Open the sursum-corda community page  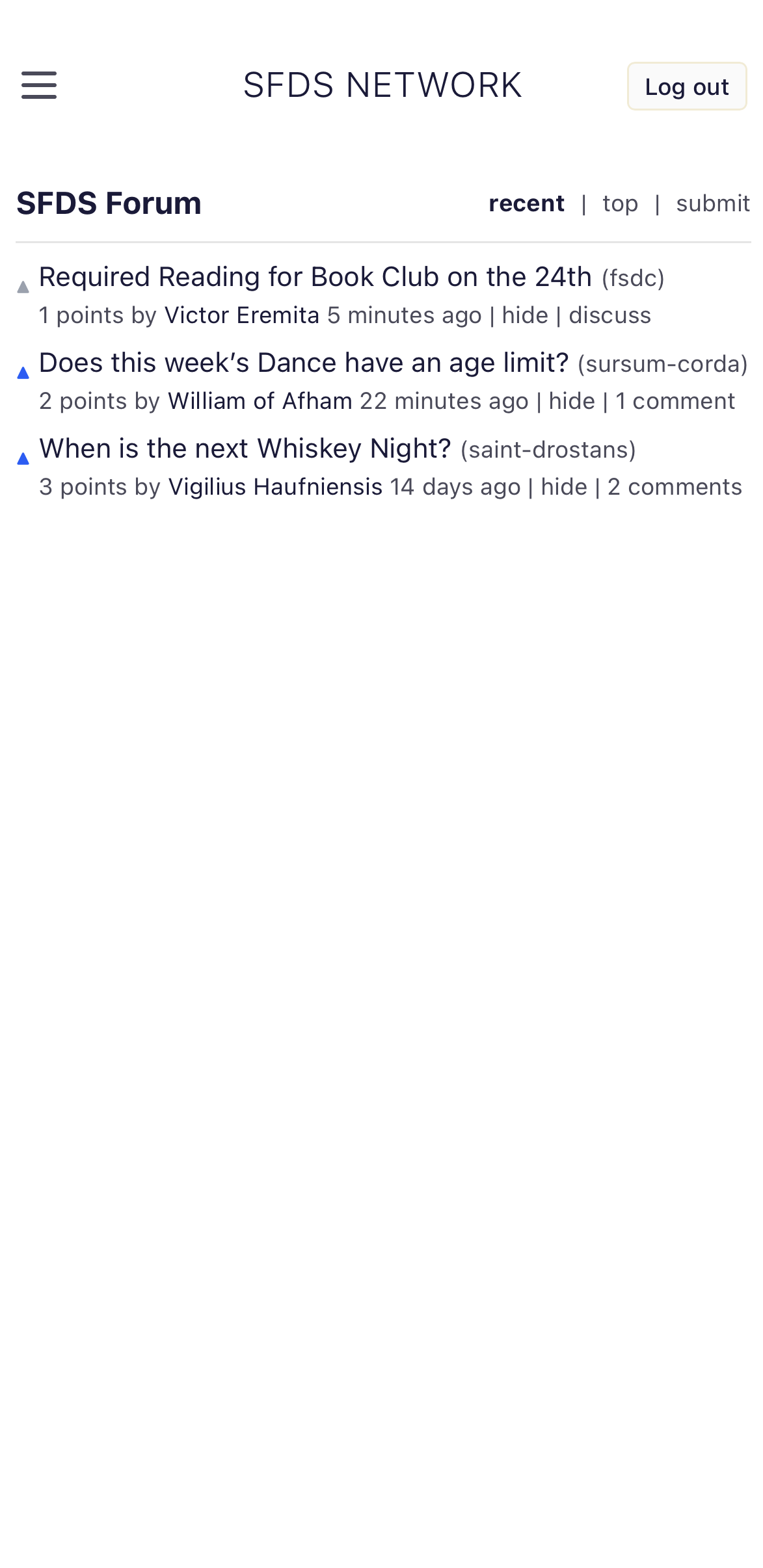click(x=663, y=363)
